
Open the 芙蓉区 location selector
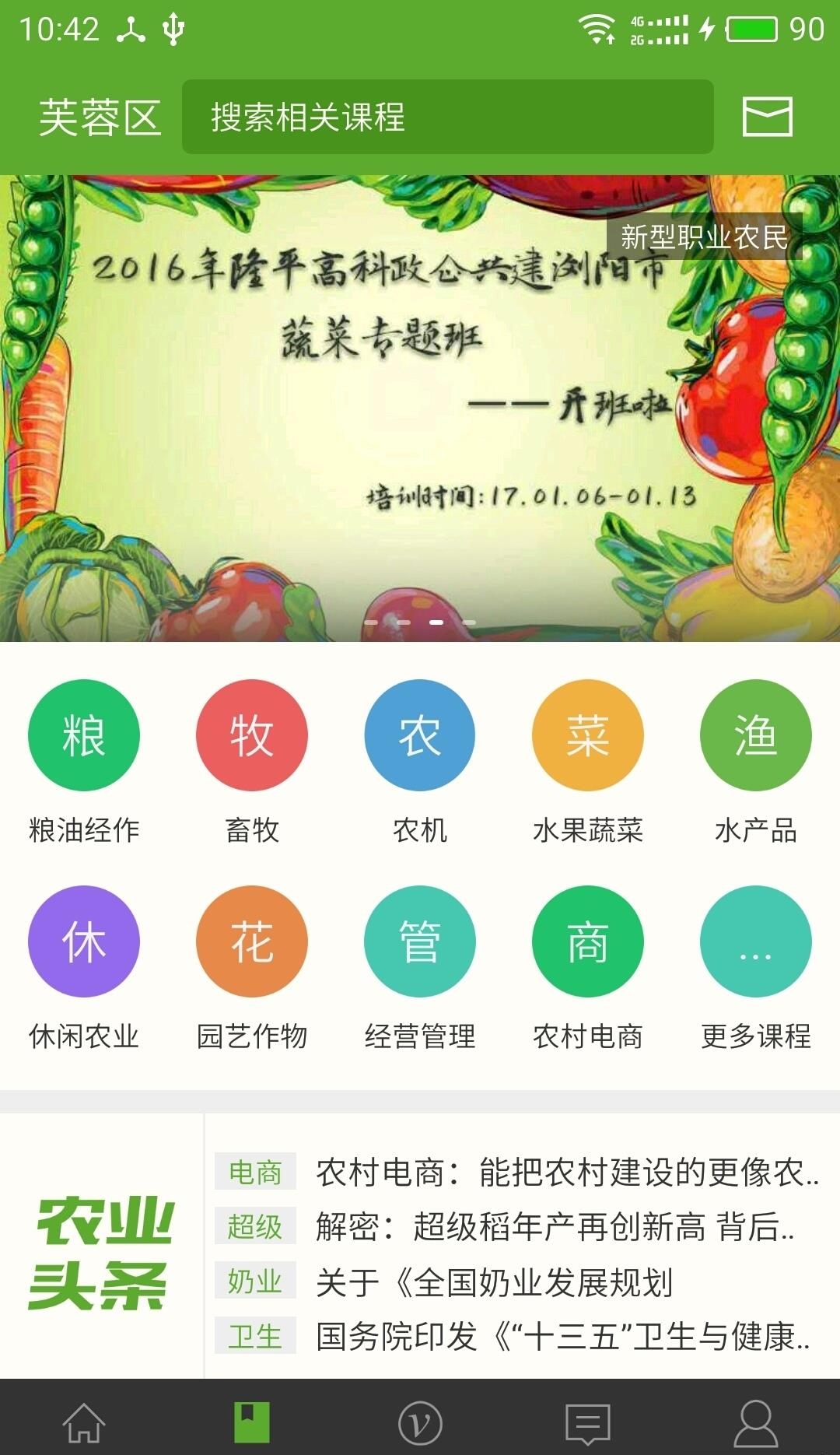coord(100,117)
